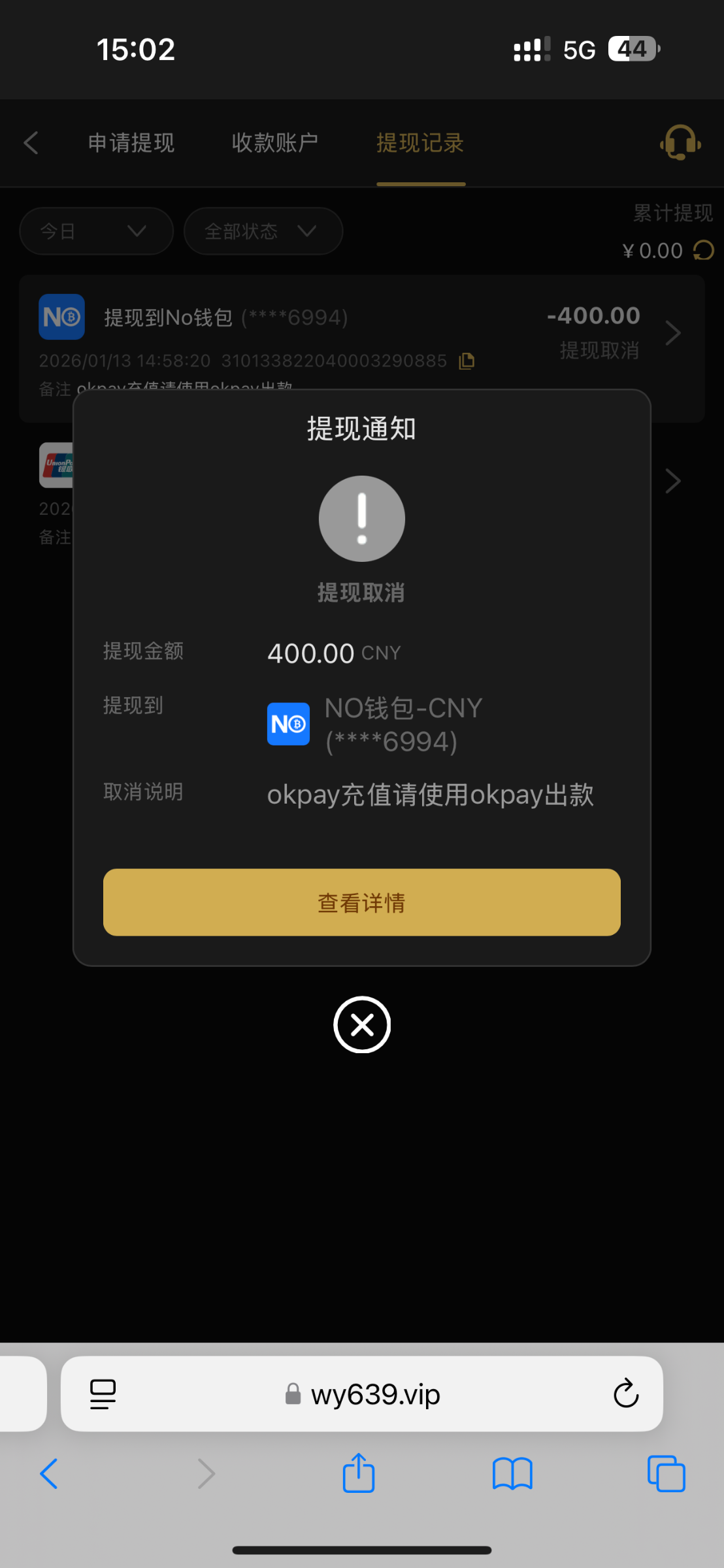Reload the wy639.vip page
Image resolution: width=724 pixels, height=1568 pixels.
pos(625,1394)
